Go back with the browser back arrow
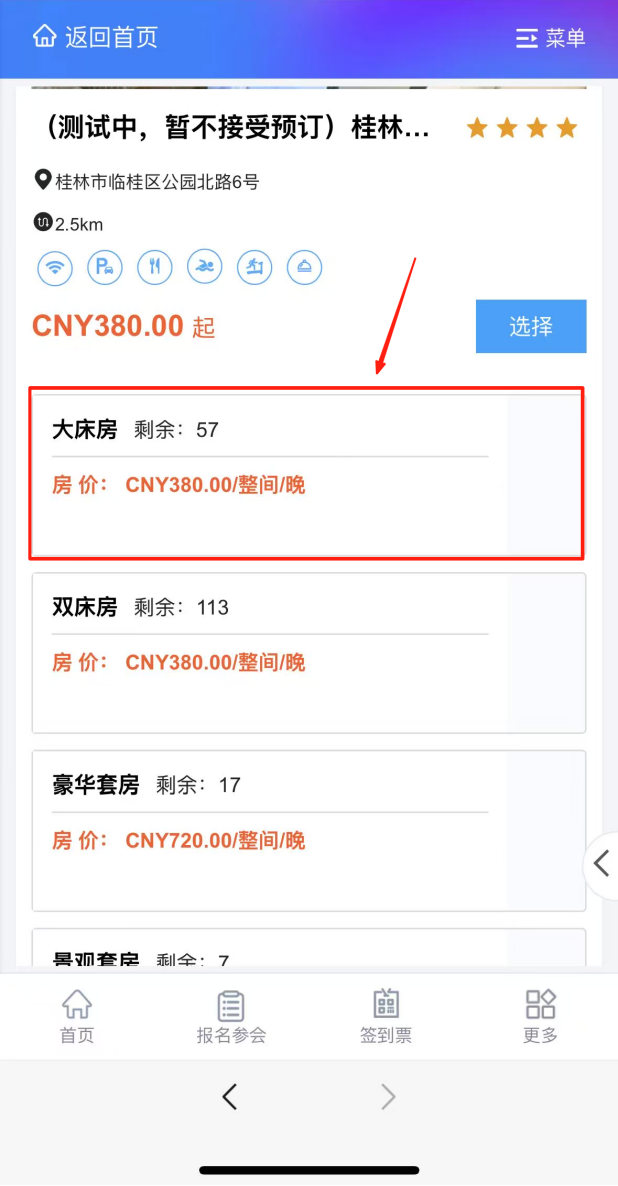This screenshot has width=618, height=1186. click(230, 1096)
